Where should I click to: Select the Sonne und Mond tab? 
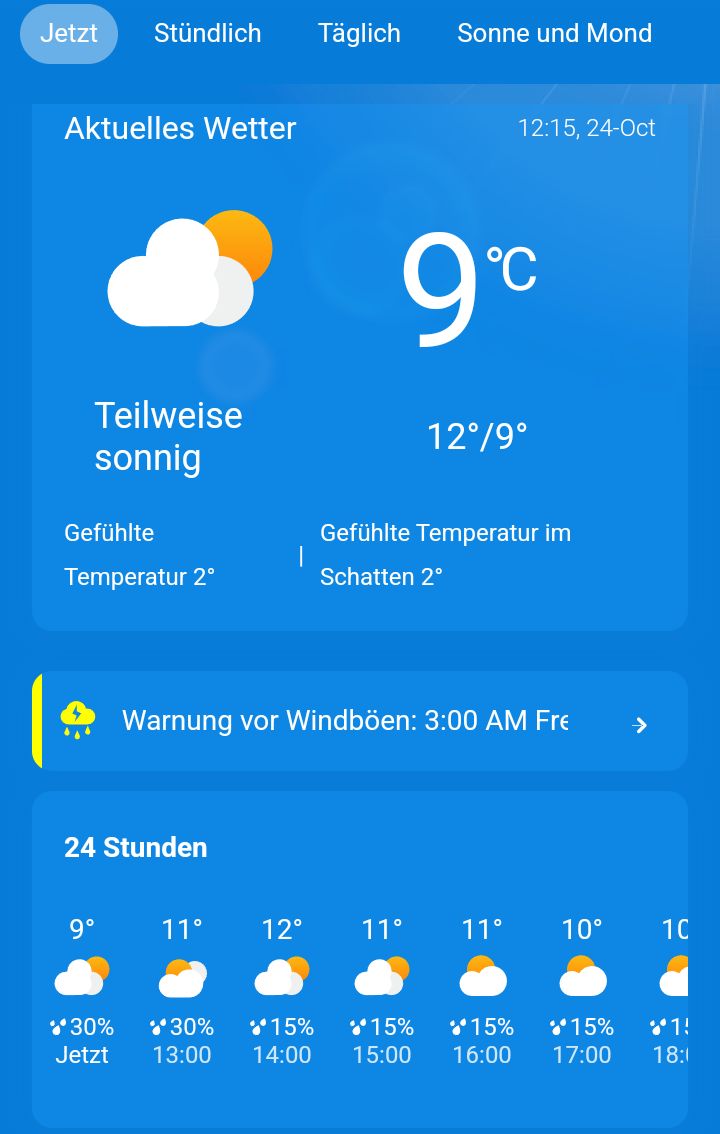click(x=554, y=33)
